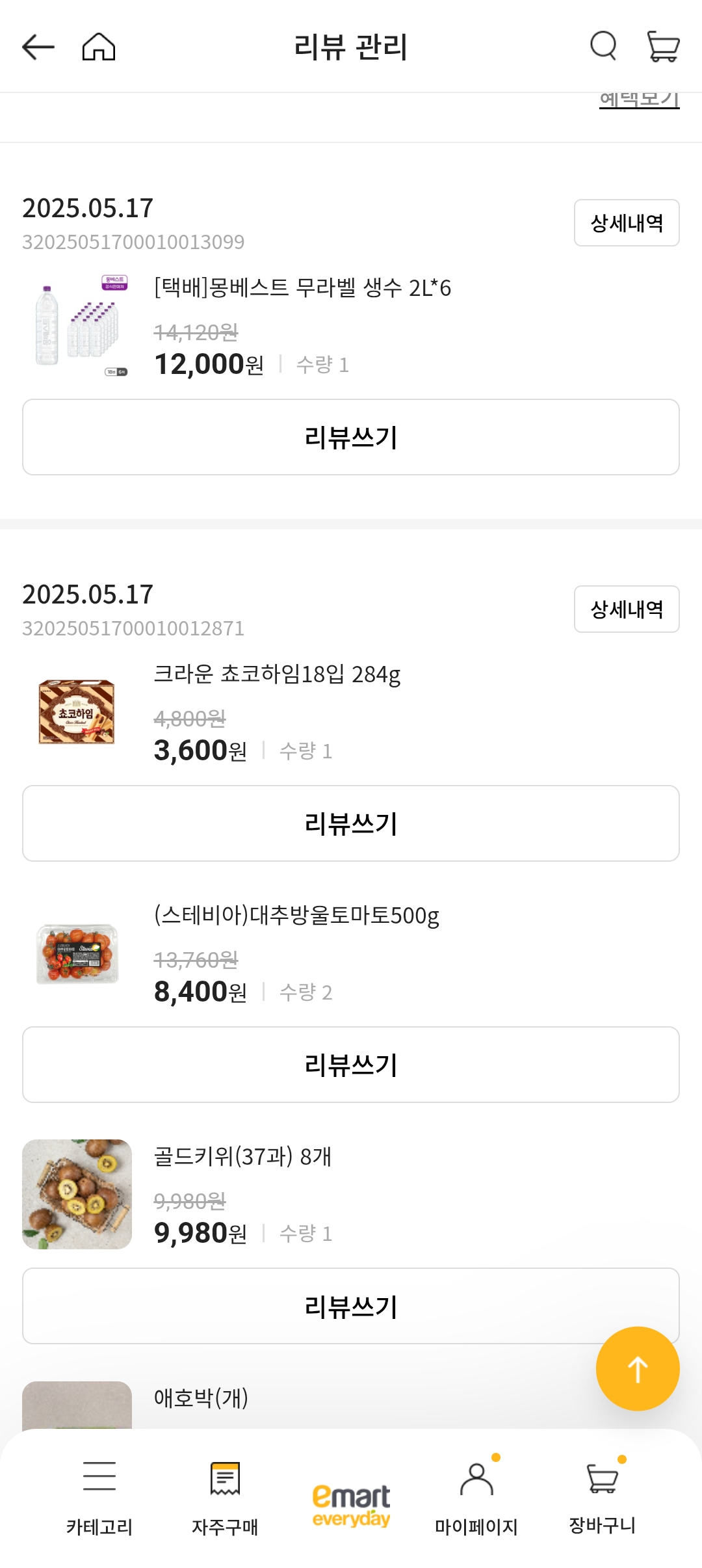Write a review for the gold kiwi
The image size is (702, 1568).
click(351, 1306)
